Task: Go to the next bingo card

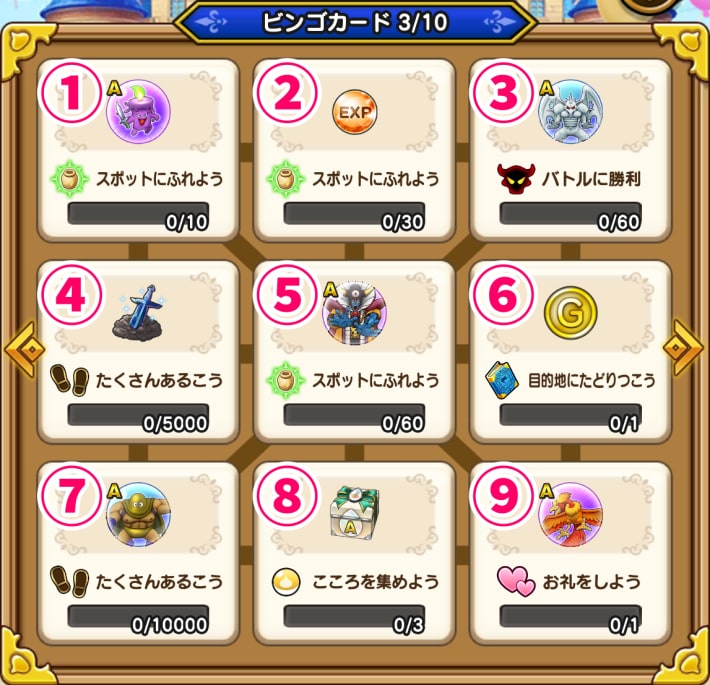Action: 688,349
